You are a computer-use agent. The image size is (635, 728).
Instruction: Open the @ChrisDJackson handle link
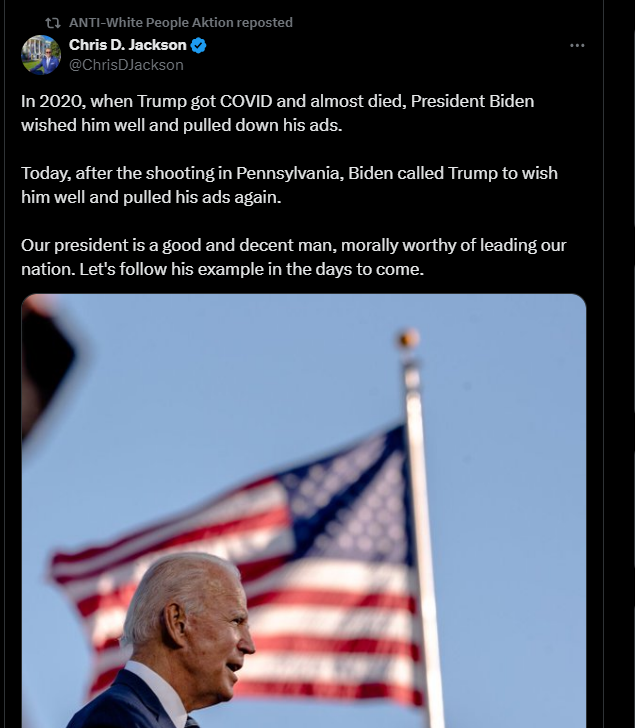point(126,65)
